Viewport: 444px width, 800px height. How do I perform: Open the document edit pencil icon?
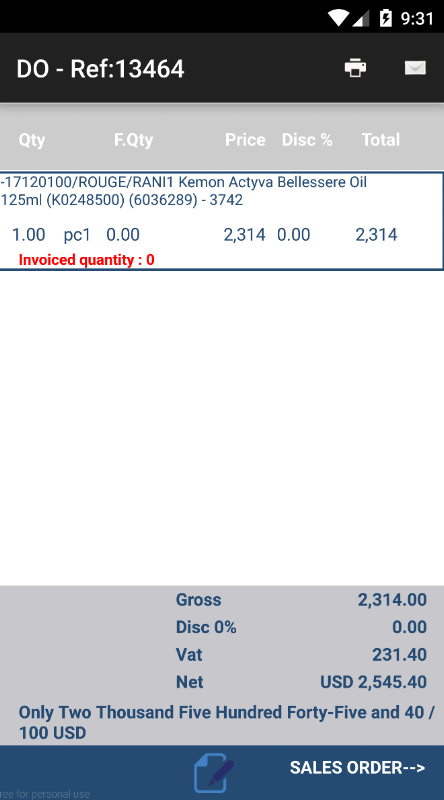pyautogui.click(x=213, y=772)
